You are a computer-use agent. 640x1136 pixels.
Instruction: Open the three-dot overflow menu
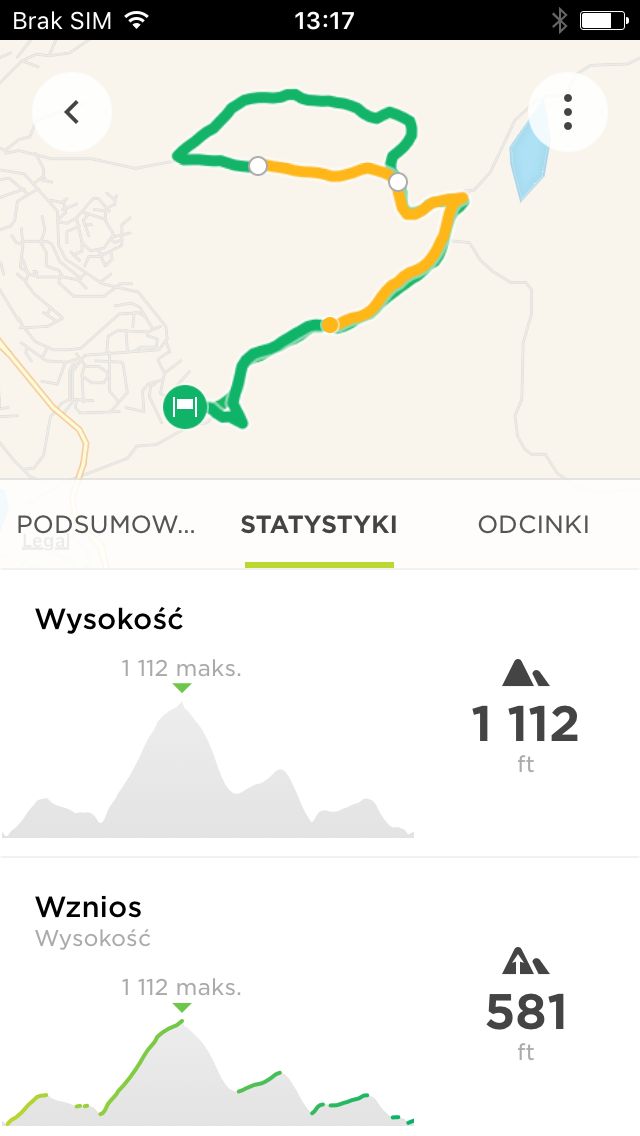tap(568, 112)
